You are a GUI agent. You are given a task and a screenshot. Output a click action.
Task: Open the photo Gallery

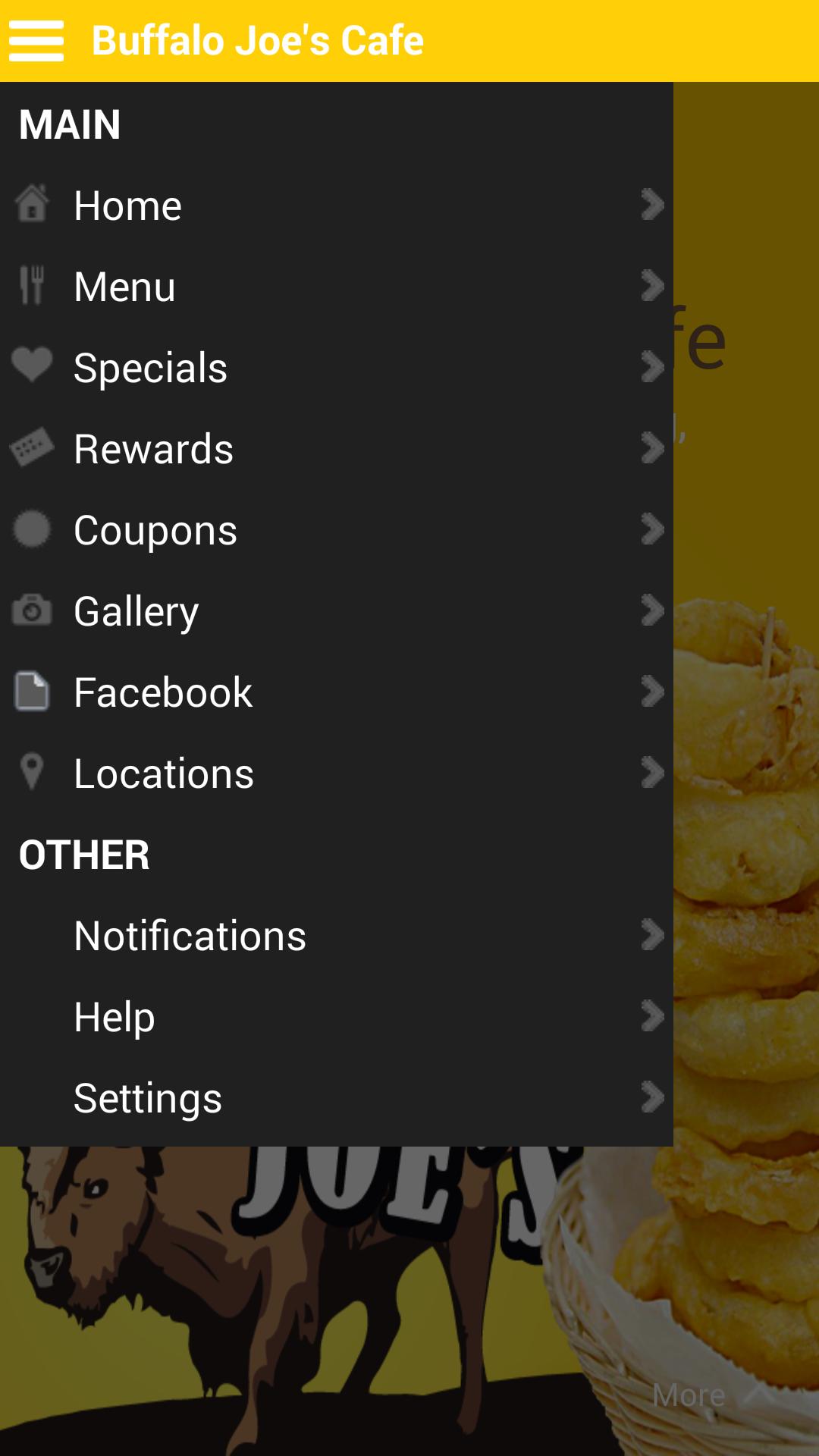tap(334, 611)
